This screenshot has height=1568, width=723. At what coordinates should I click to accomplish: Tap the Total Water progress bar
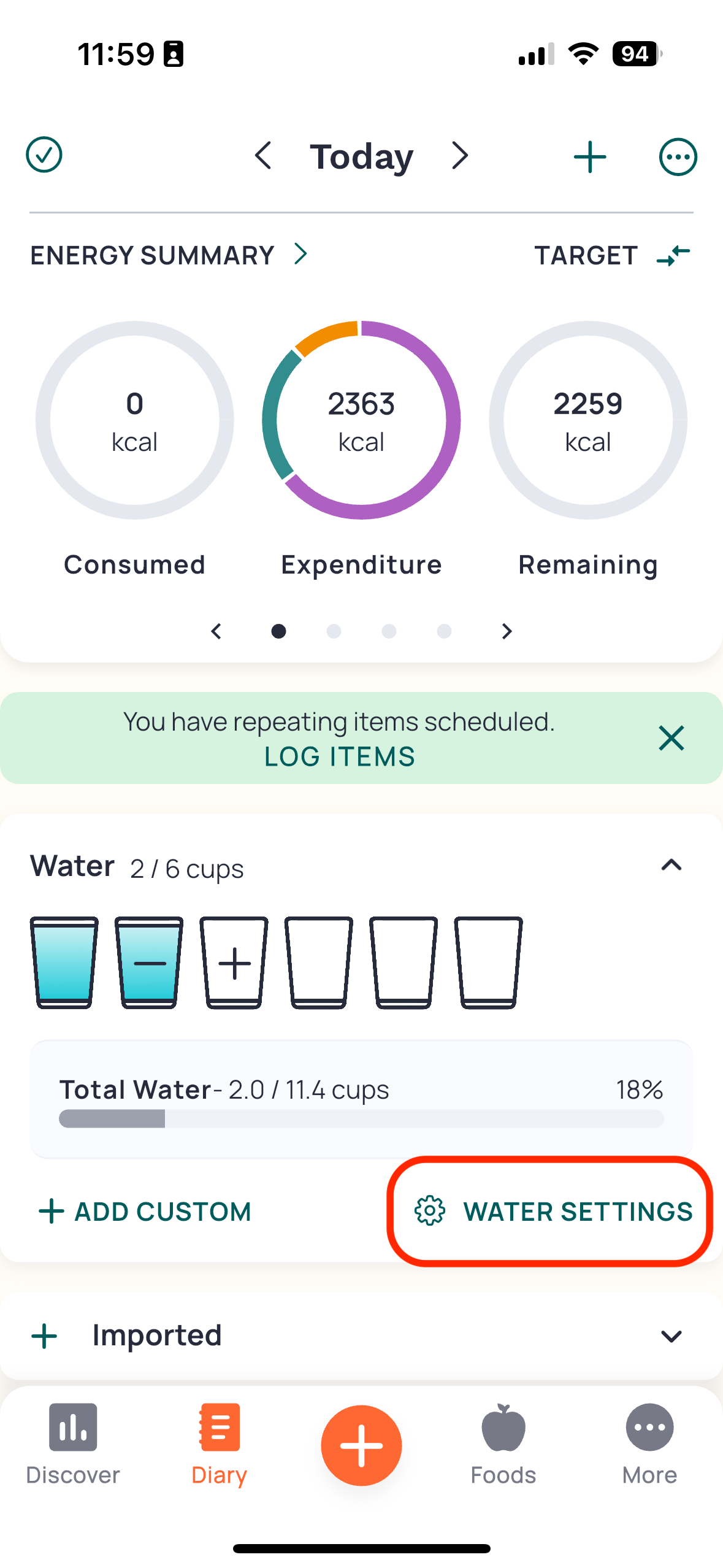(361, 1118)
